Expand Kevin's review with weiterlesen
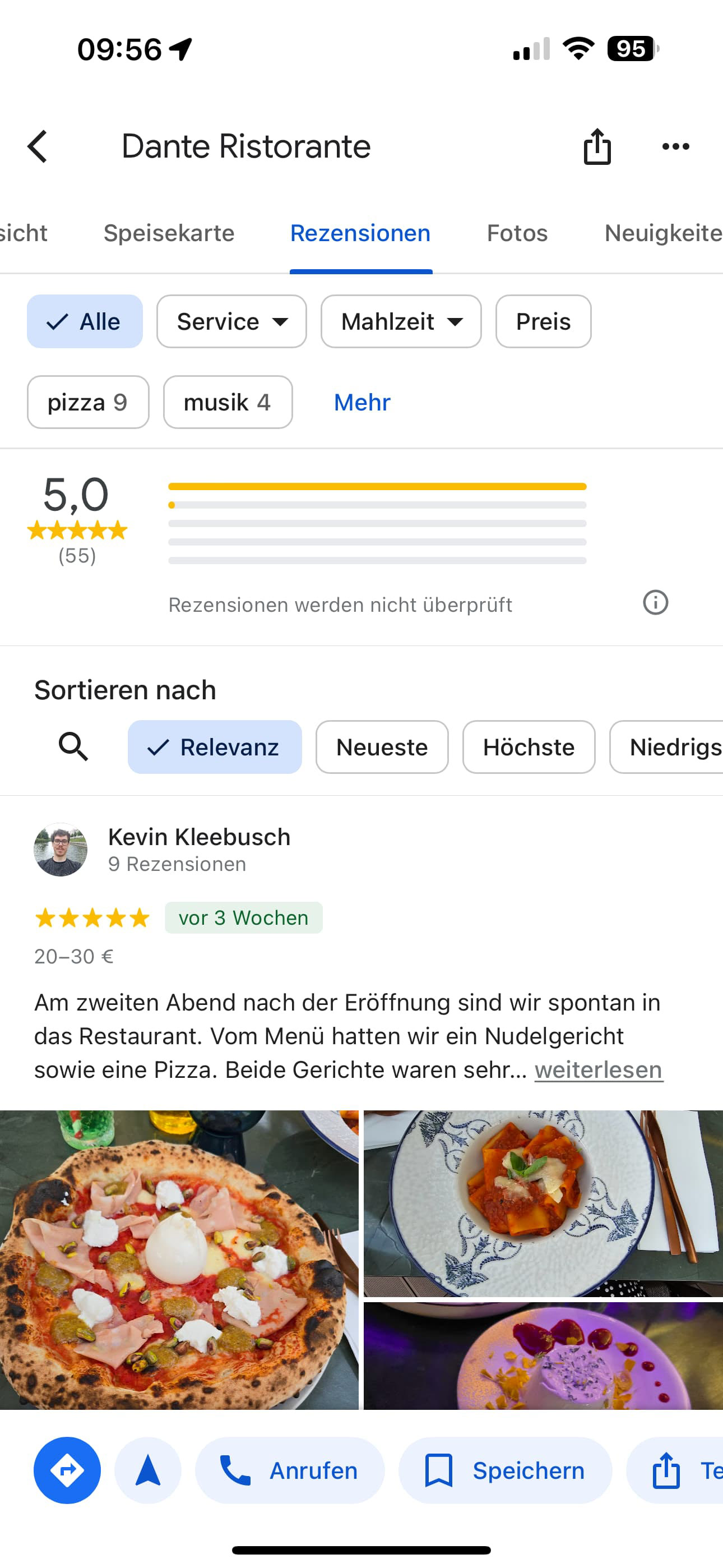This screenshot has height=1568, width=723. [598, 1069]
